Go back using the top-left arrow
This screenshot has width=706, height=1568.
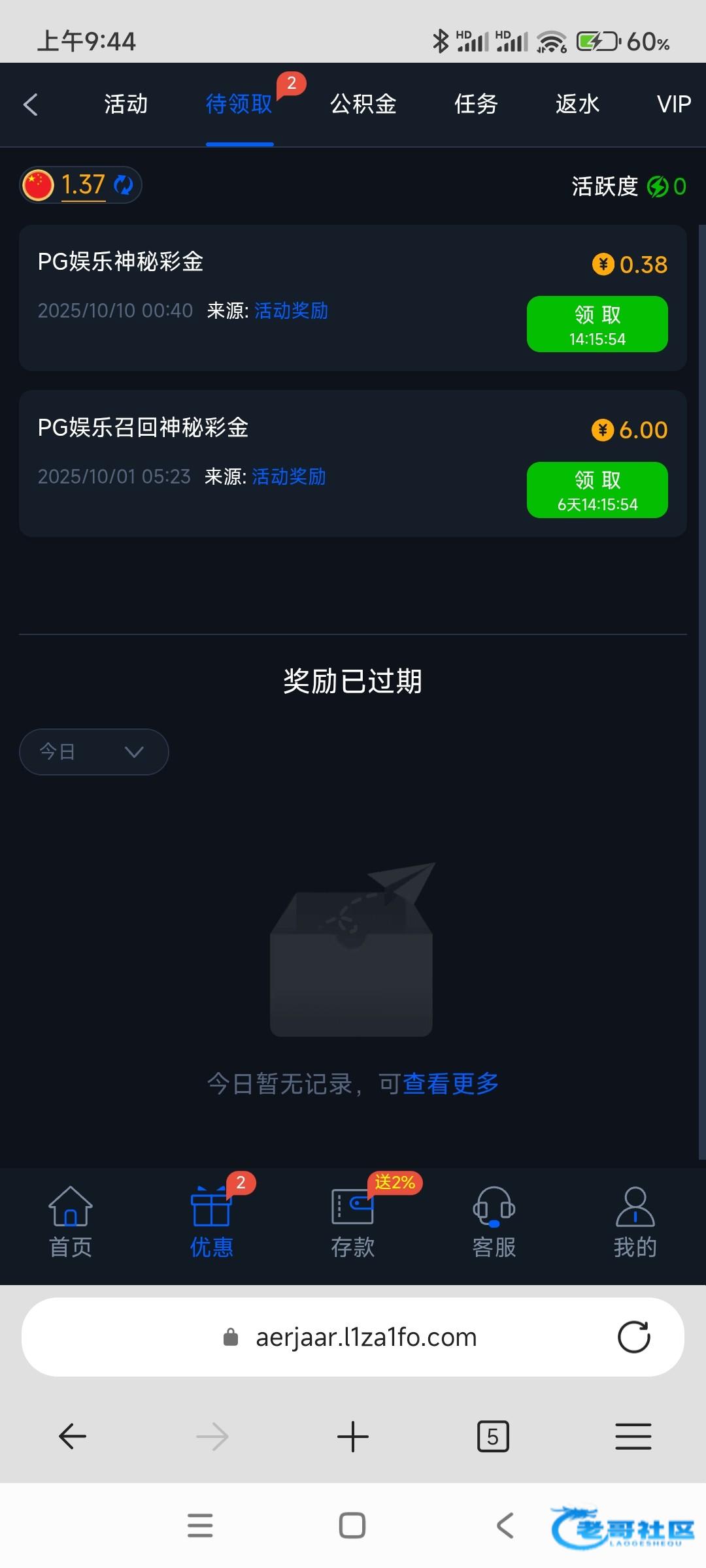[31, 105]
